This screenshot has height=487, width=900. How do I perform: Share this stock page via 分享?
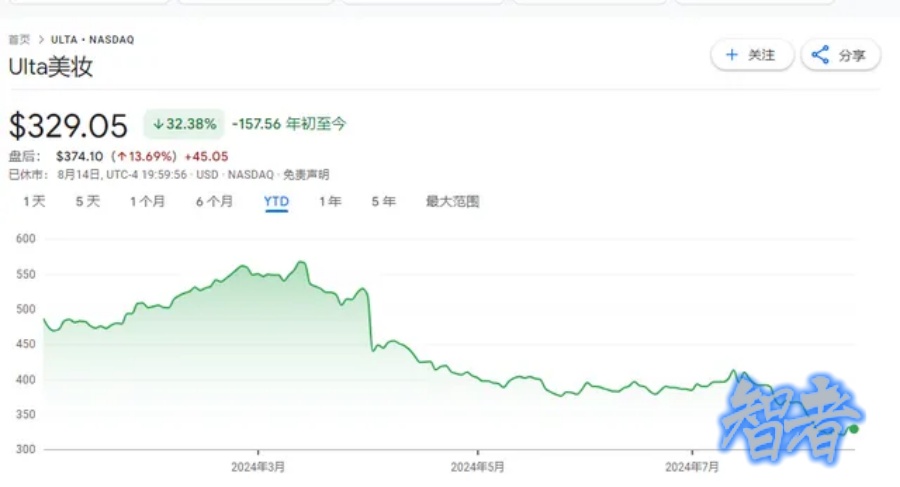pyautogui.click(x=840, y=55)
